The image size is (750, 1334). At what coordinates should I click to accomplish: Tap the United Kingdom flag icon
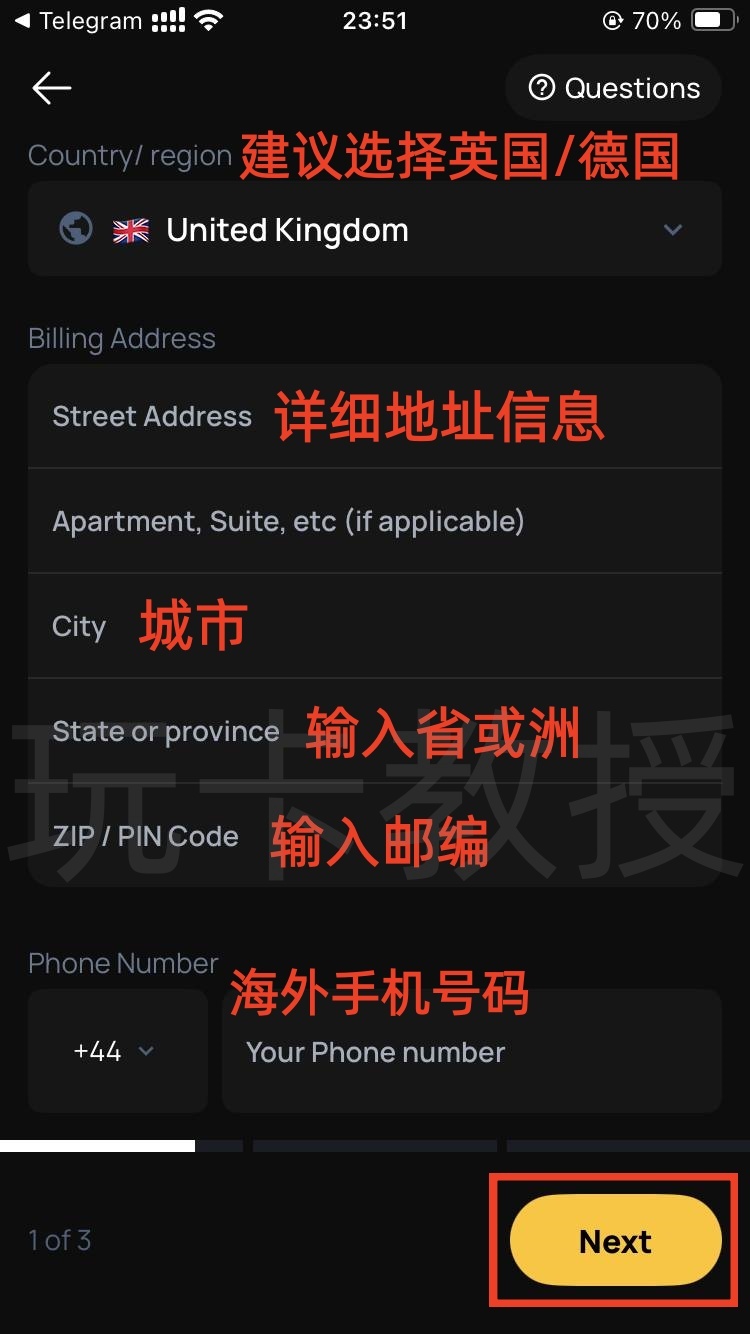131,229
